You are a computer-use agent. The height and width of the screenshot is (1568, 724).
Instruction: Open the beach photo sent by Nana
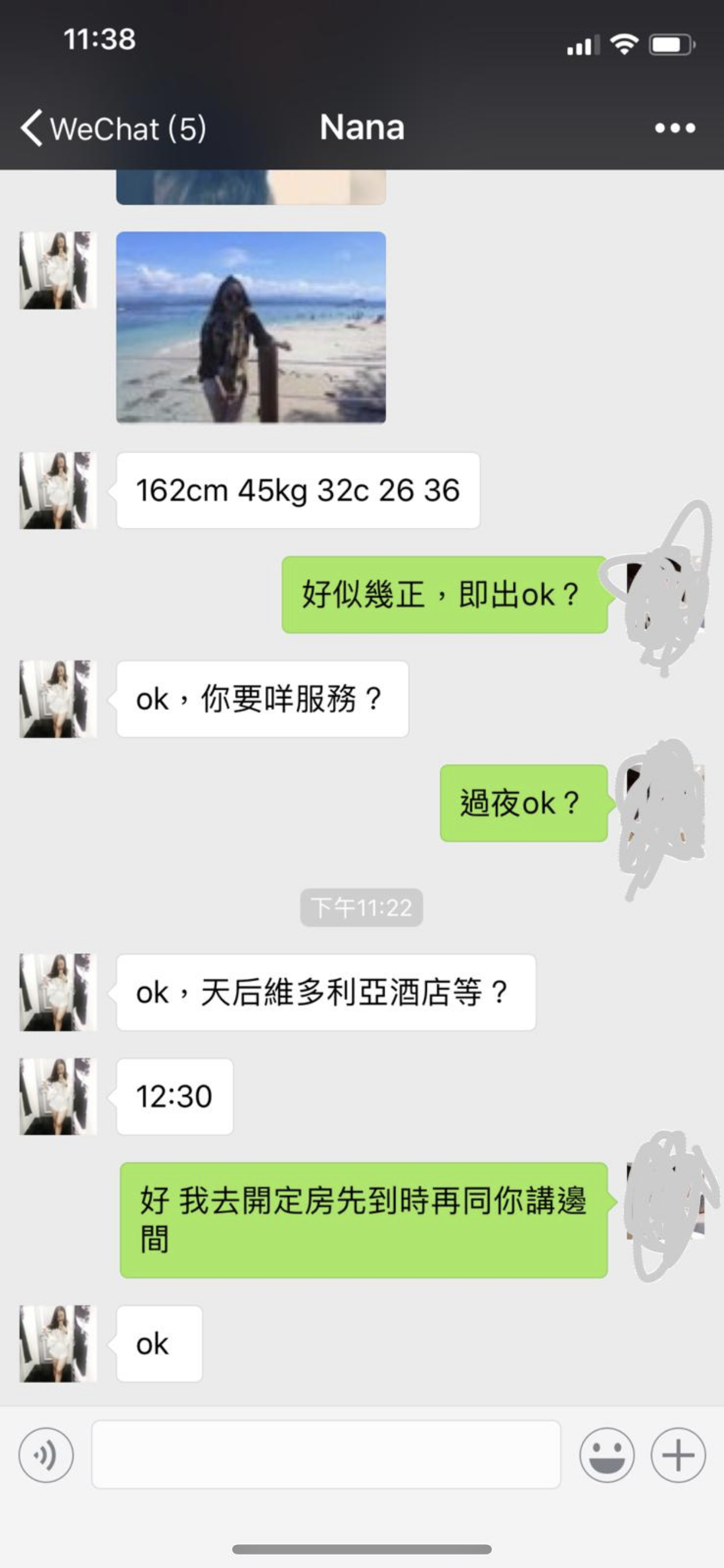point(251,327)
